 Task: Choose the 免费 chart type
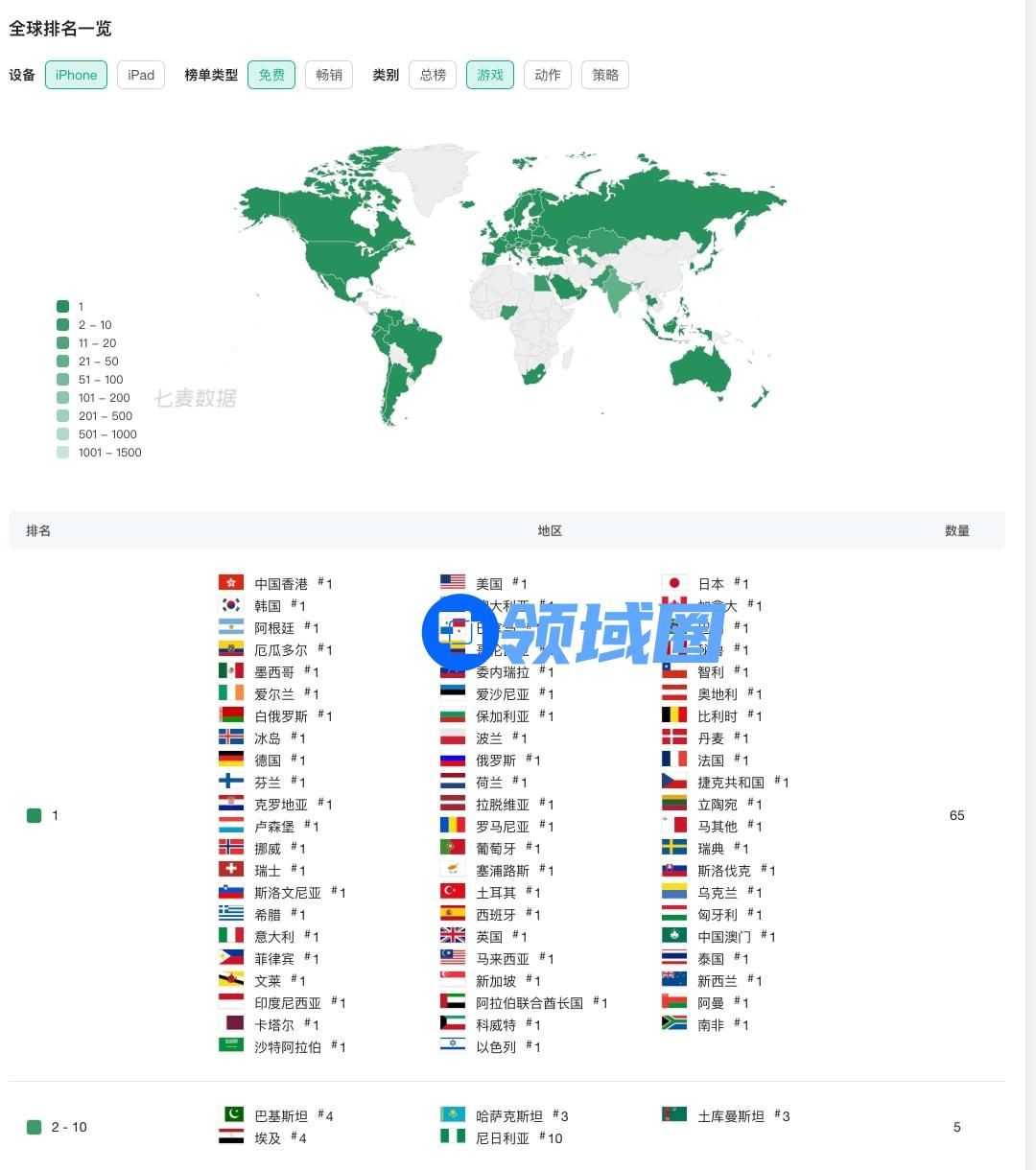click(271, 75)
